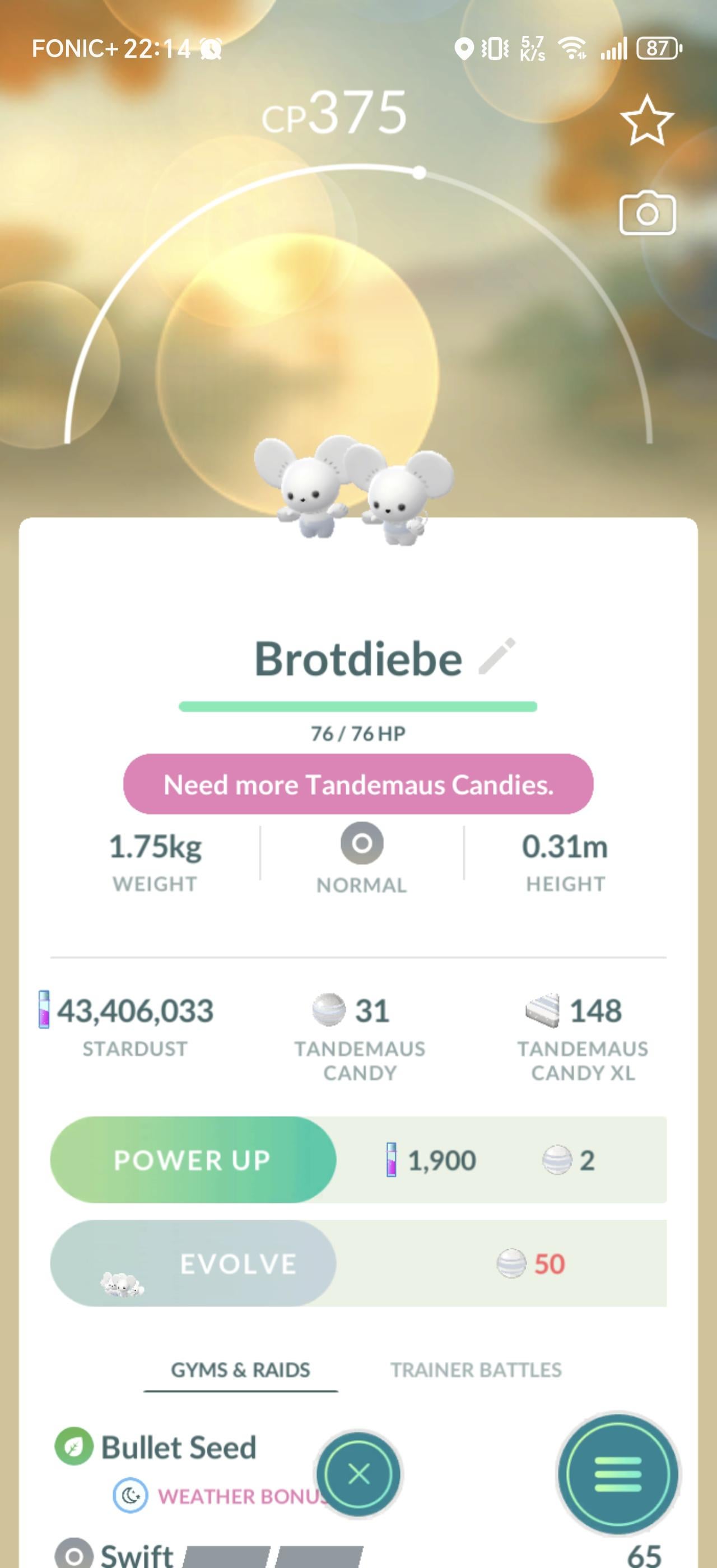Close the Pokémon details screen
The image size is (717, 1568).
[x=358, y=1474]
